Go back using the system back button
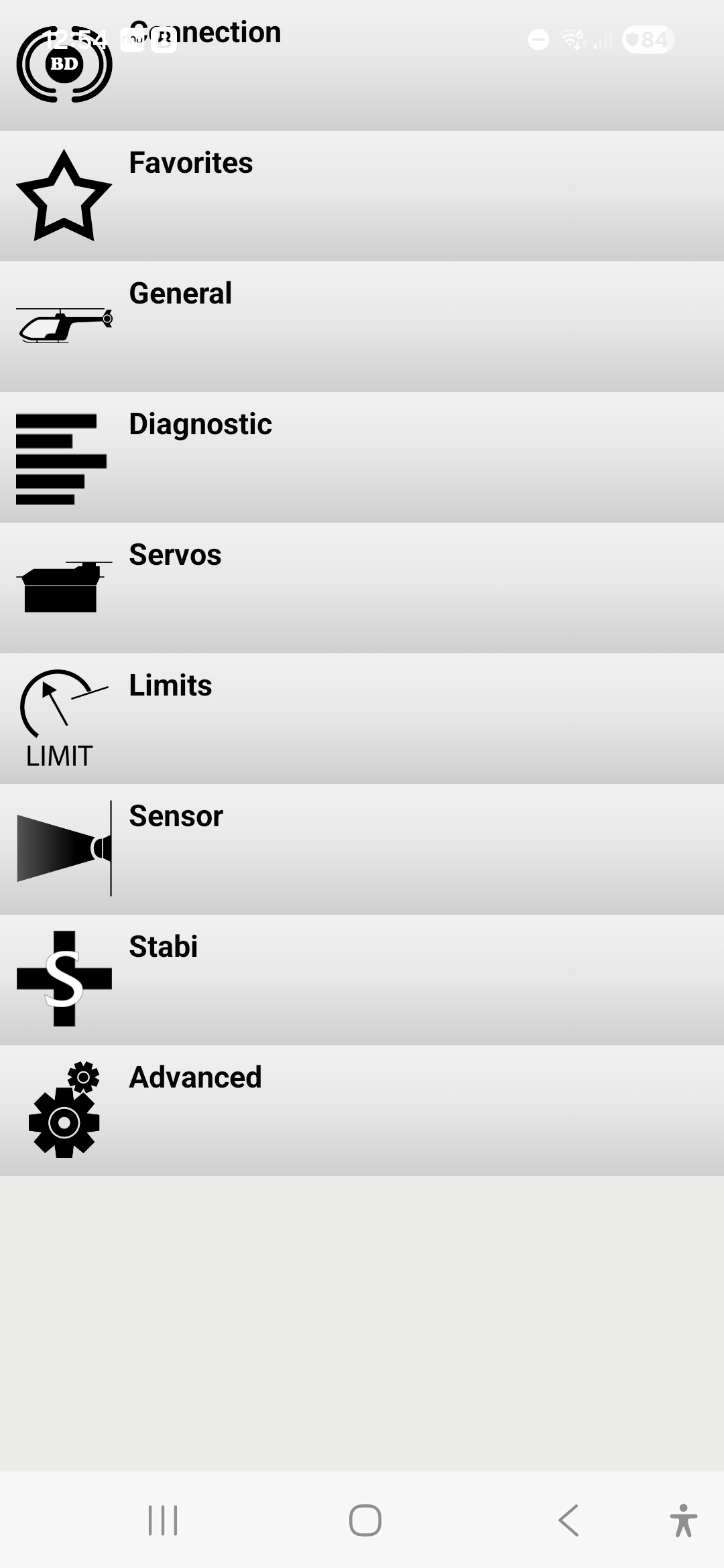 point(568,1520)
